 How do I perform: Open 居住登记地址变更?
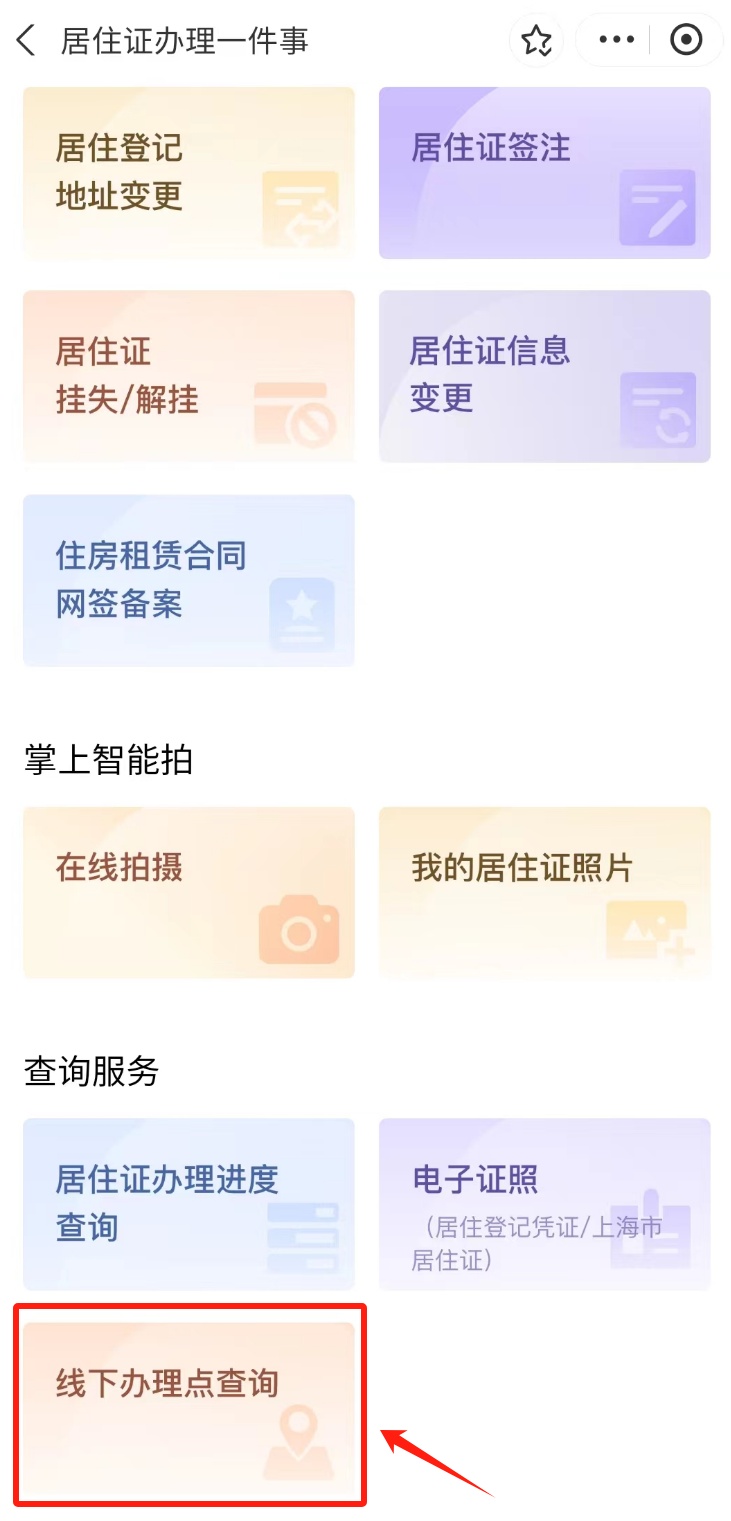189,172
